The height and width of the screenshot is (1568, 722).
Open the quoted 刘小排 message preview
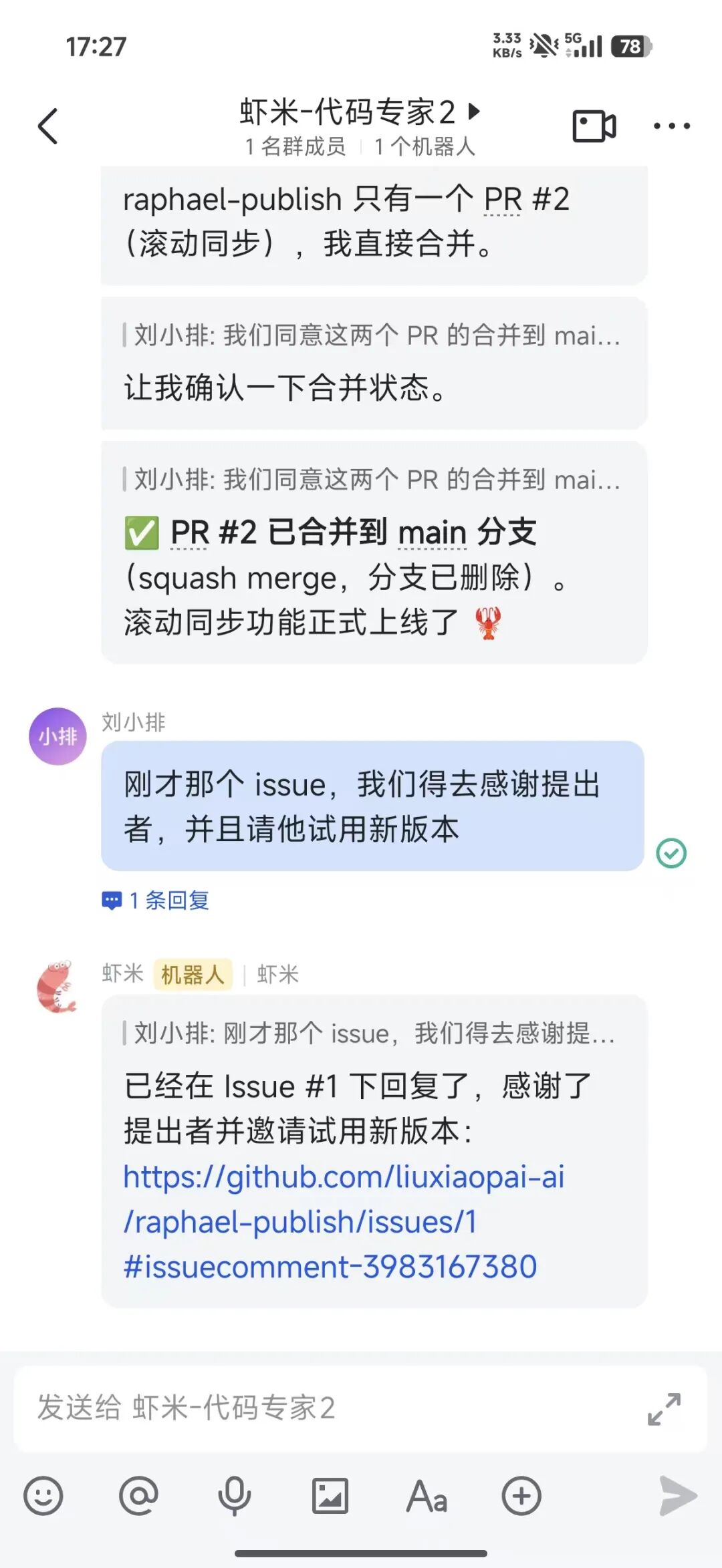(372, 1036)
